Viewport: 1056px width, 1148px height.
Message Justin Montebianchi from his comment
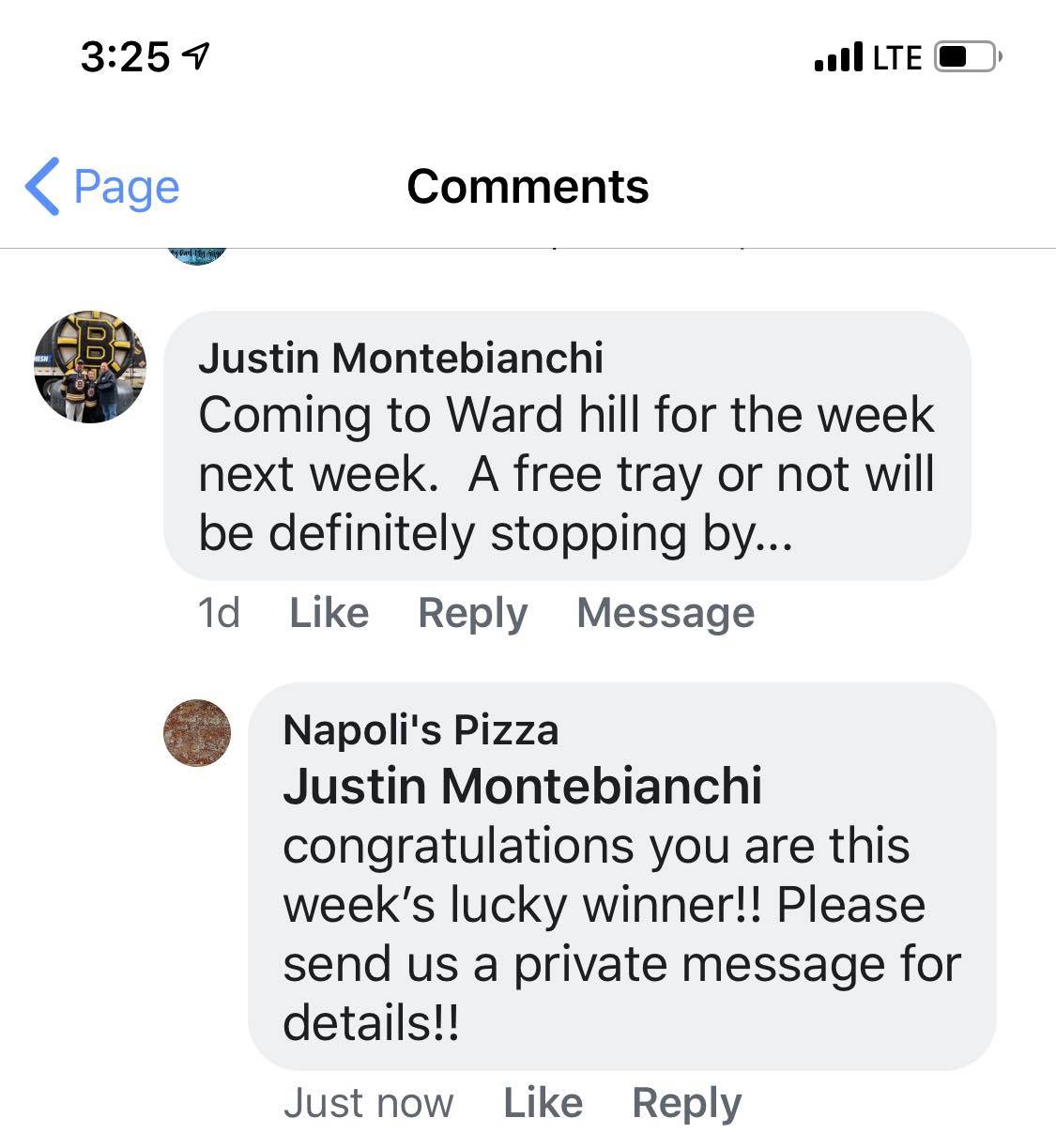665,613
